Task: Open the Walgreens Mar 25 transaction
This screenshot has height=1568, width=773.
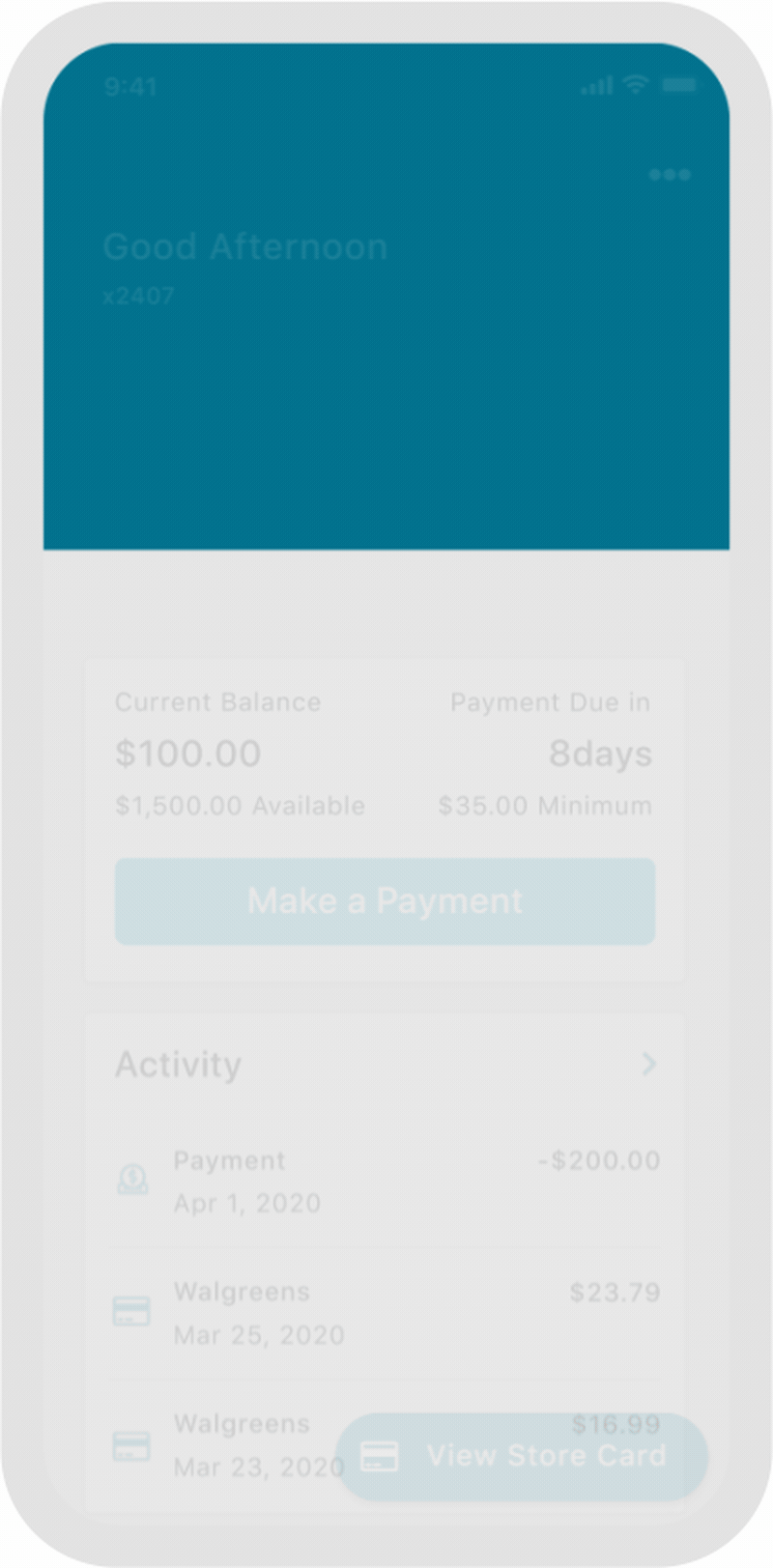Action: click(x=386, y=1313)
